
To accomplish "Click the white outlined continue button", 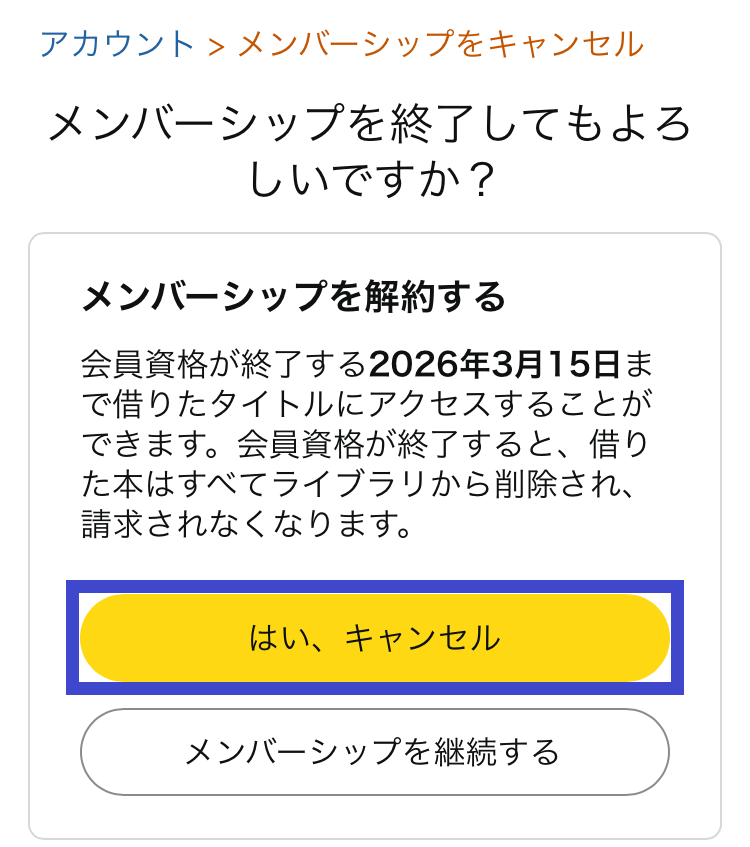I will (x=375, y=747).
